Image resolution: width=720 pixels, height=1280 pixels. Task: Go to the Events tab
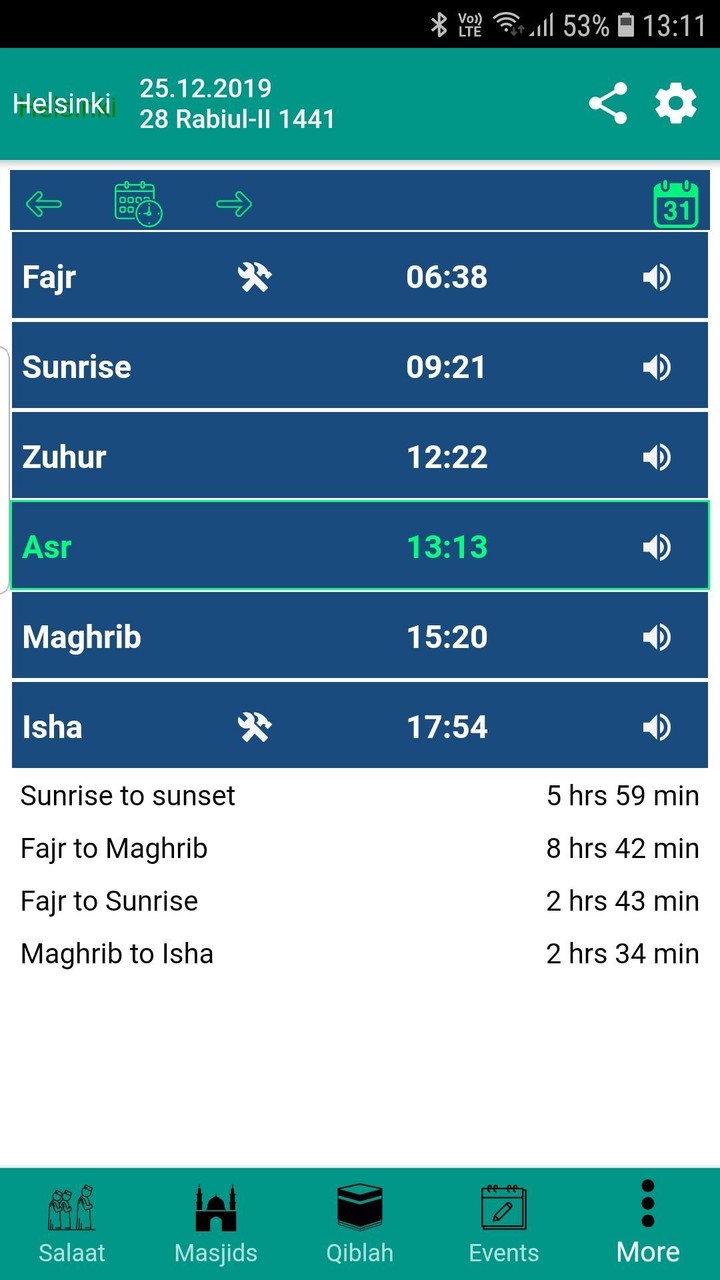click(504, 1224)
